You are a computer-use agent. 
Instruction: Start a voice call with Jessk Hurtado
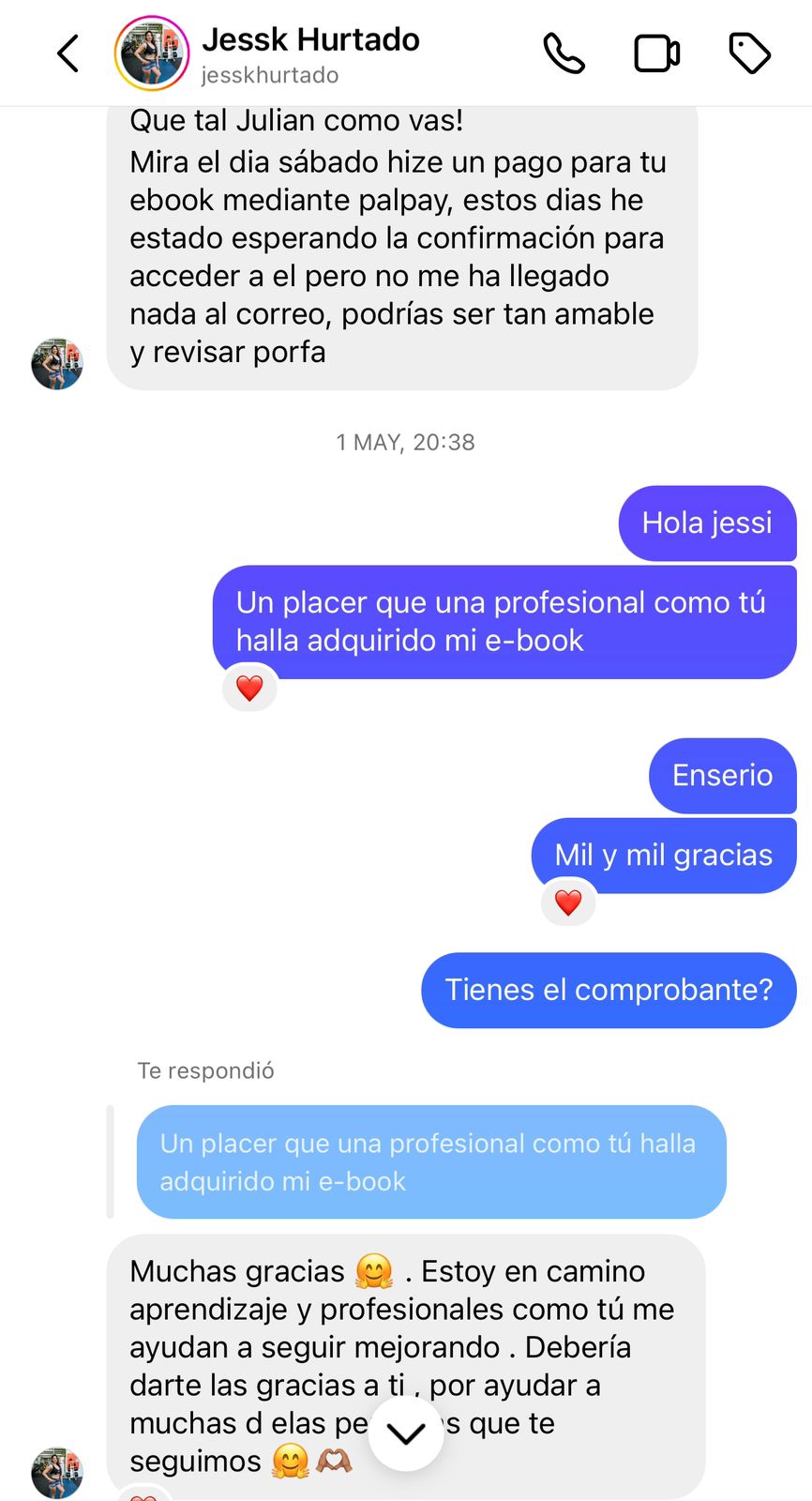tap(564, 53)
